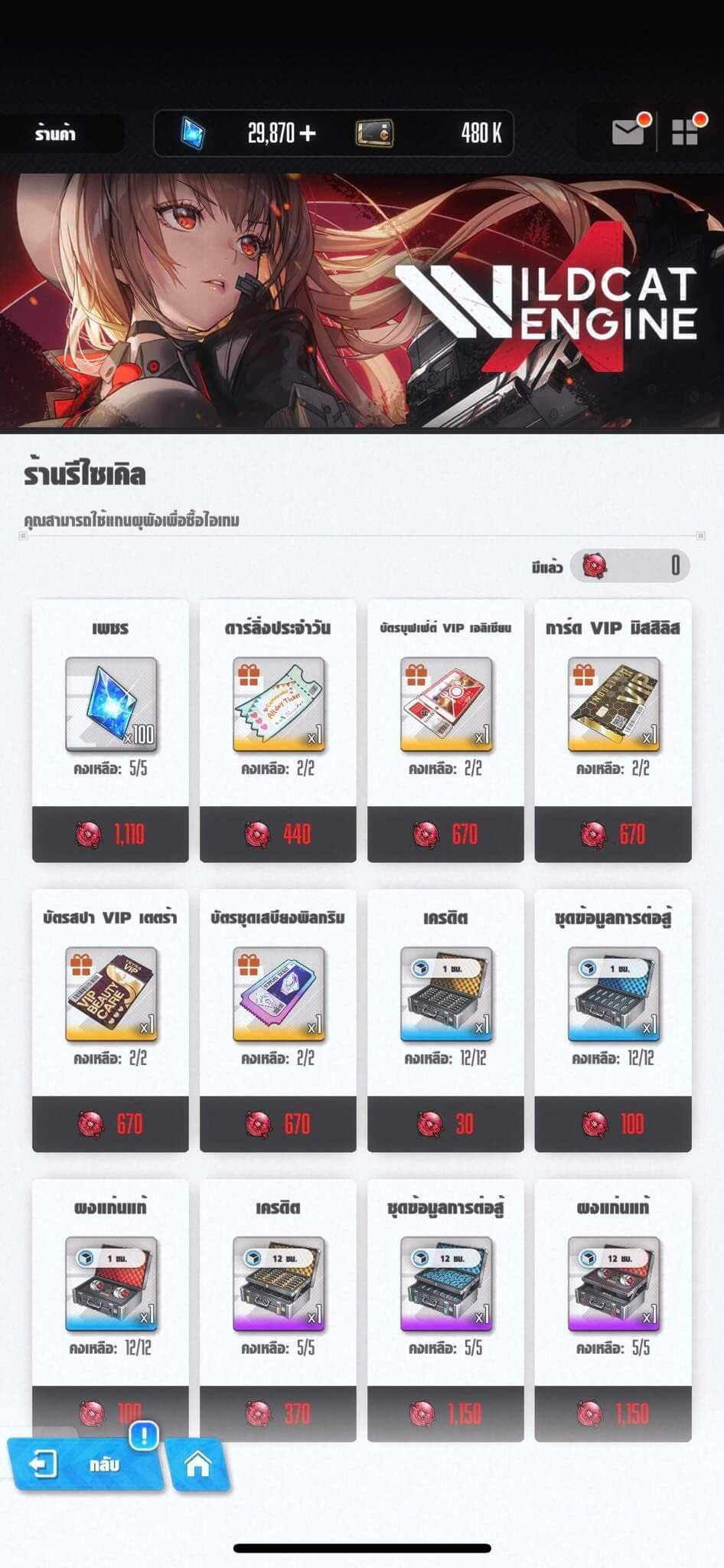
Task: Select the ดาร์ลิ่งประจำวัน ticket card
Action: pos(278,730)
